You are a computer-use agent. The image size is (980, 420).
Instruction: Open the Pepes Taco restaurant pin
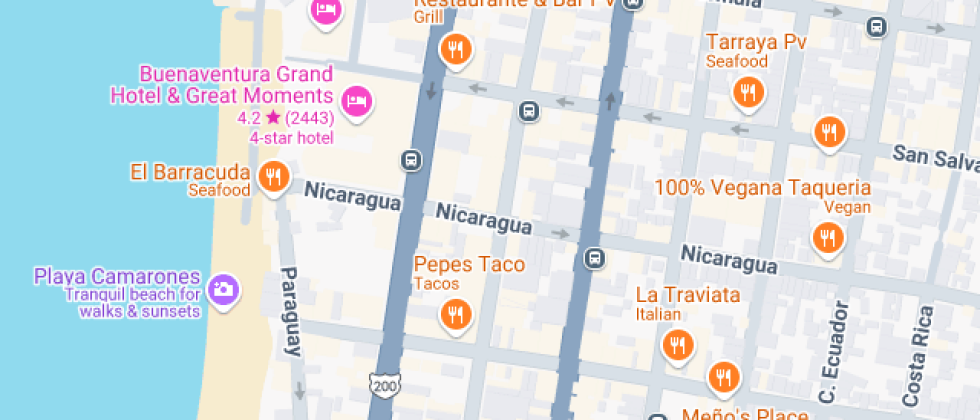coord(456,315)
